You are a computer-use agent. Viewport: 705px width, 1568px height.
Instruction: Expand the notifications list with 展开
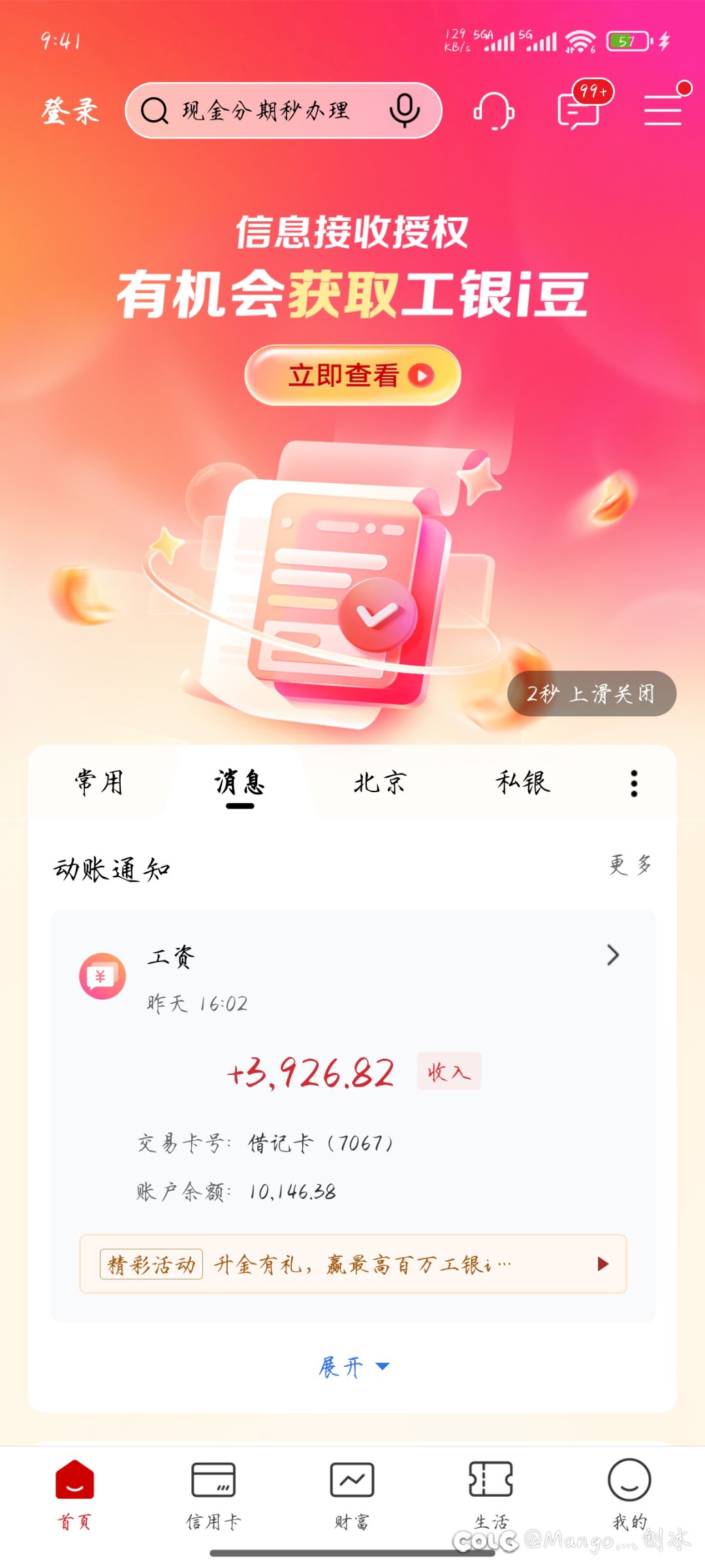[352, 1366]
